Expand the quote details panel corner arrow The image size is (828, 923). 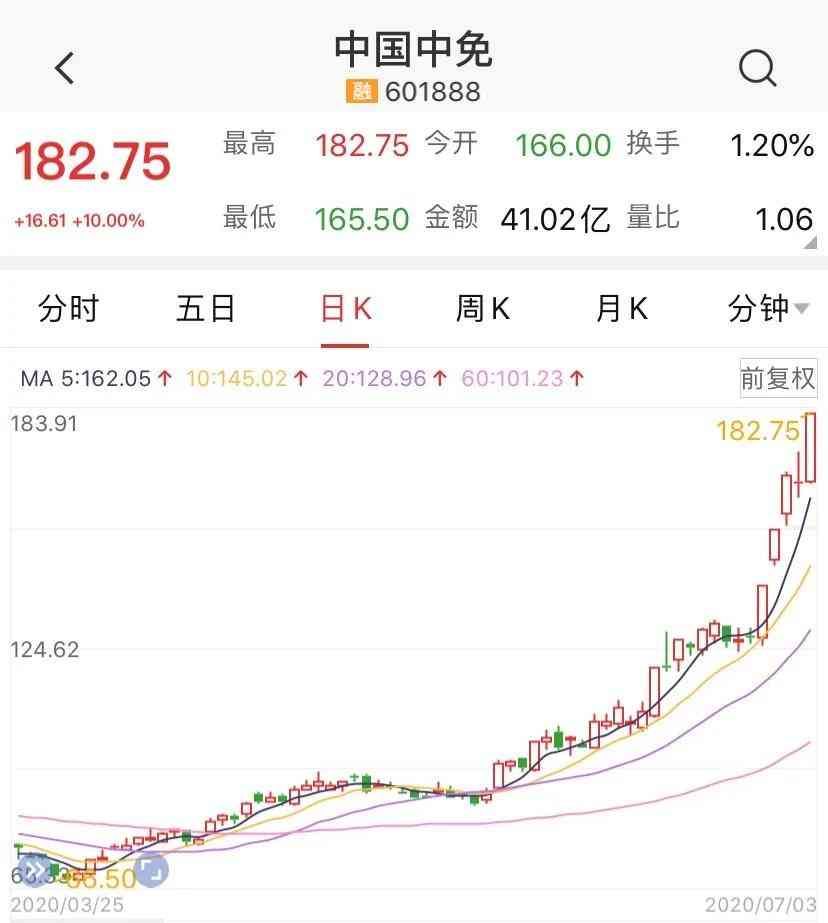click(808, 241)
